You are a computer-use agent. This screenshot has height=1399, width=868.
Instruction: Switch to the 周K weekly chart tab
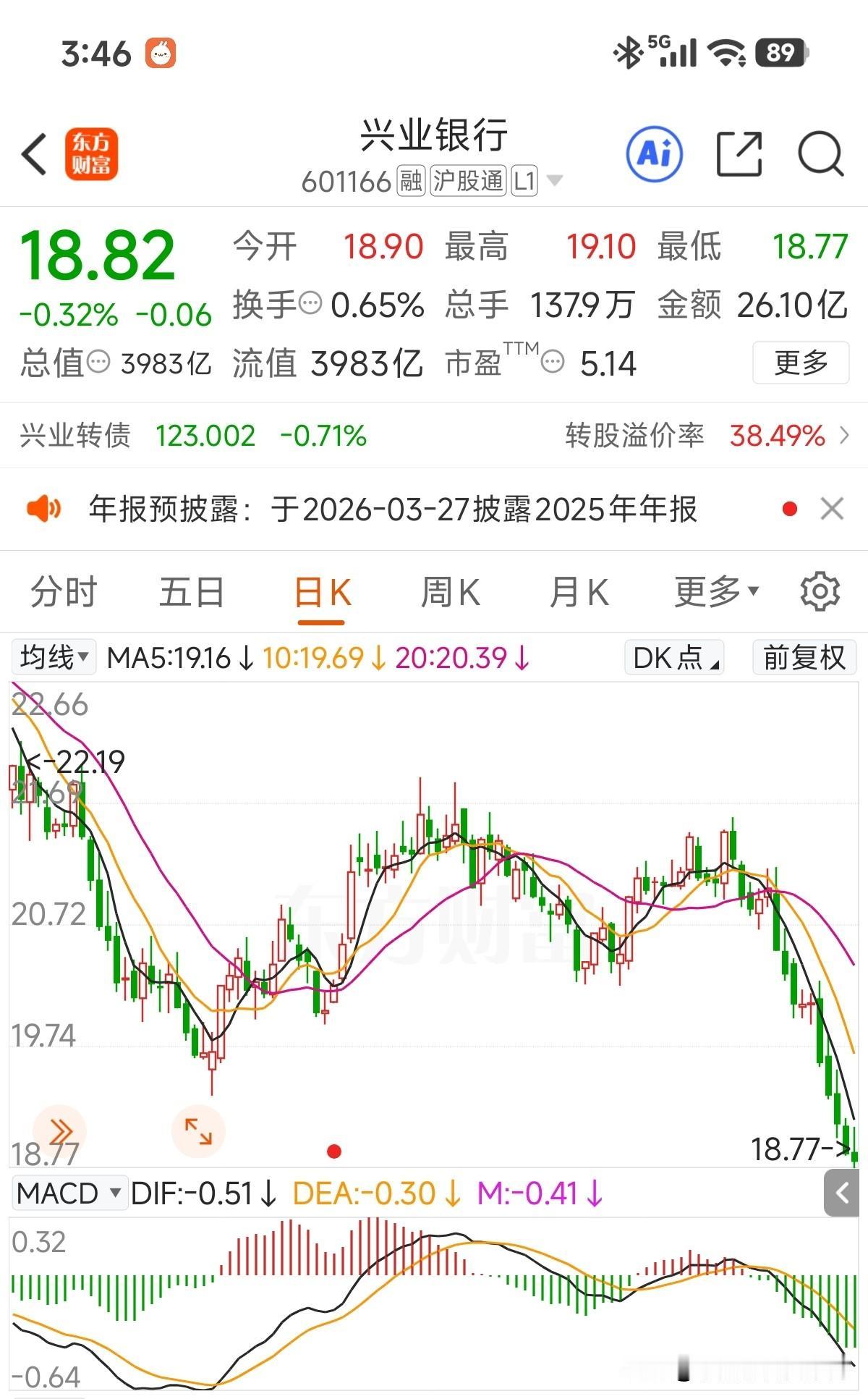(450, 591)
